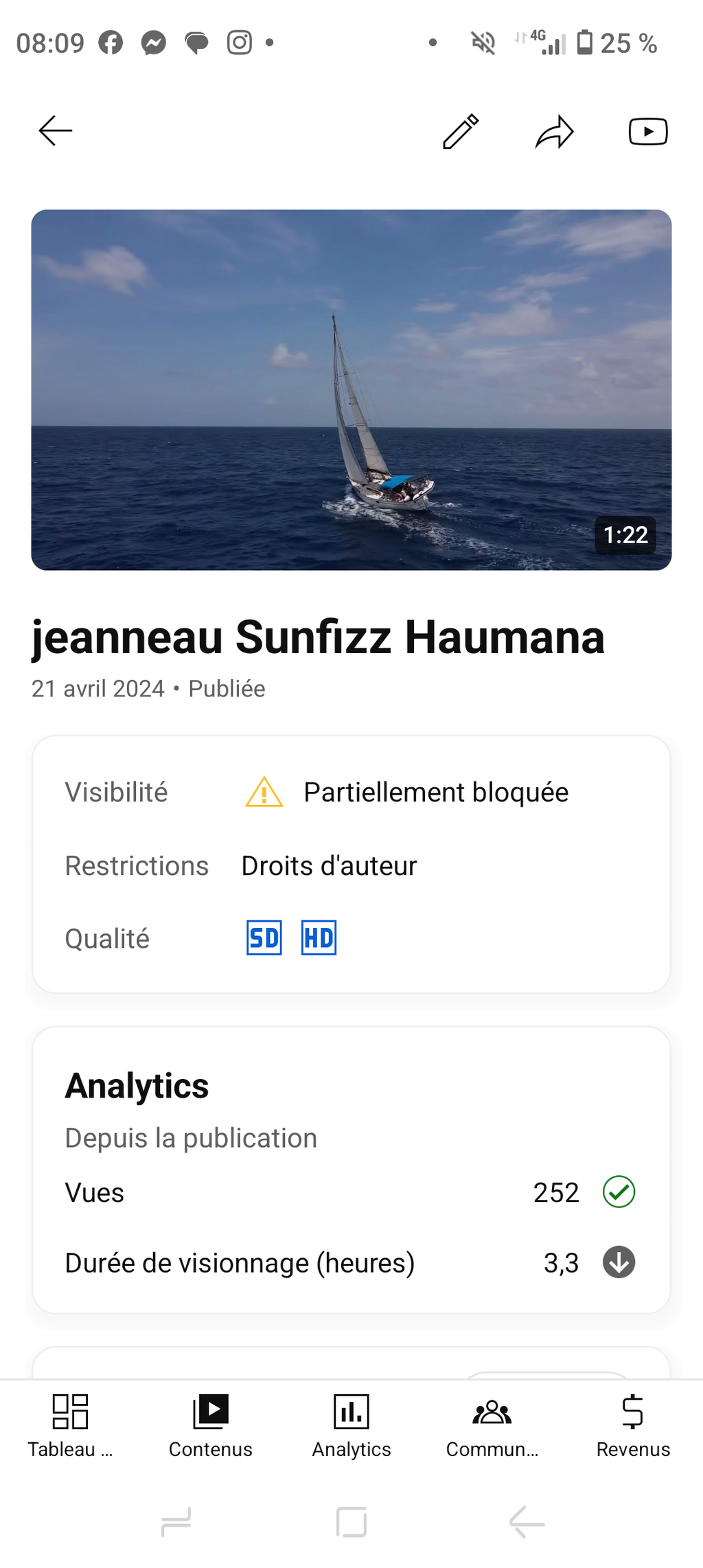
Task: View the Droits d'auteur restrictions
Action: (329, 866)
